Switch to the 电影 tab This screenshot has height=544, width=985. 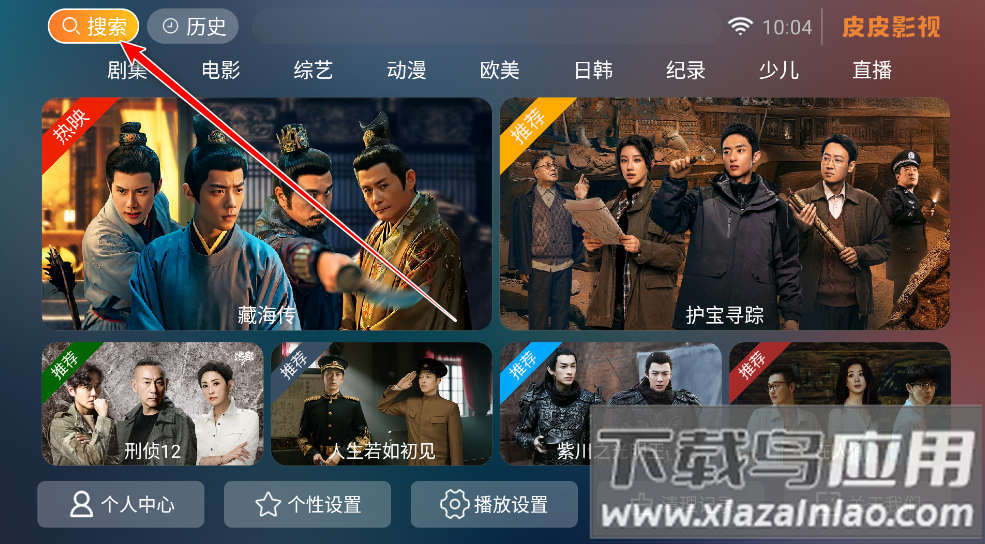tap(221, 70)
